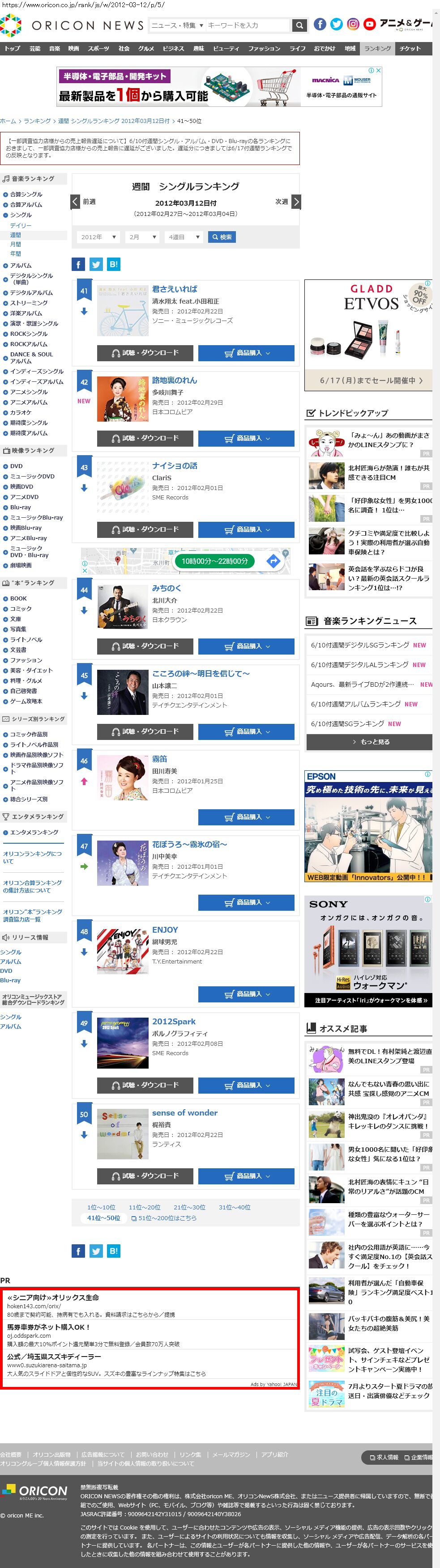
Task: Expand the 2012年 year dropdown
Action: [98, 237]
